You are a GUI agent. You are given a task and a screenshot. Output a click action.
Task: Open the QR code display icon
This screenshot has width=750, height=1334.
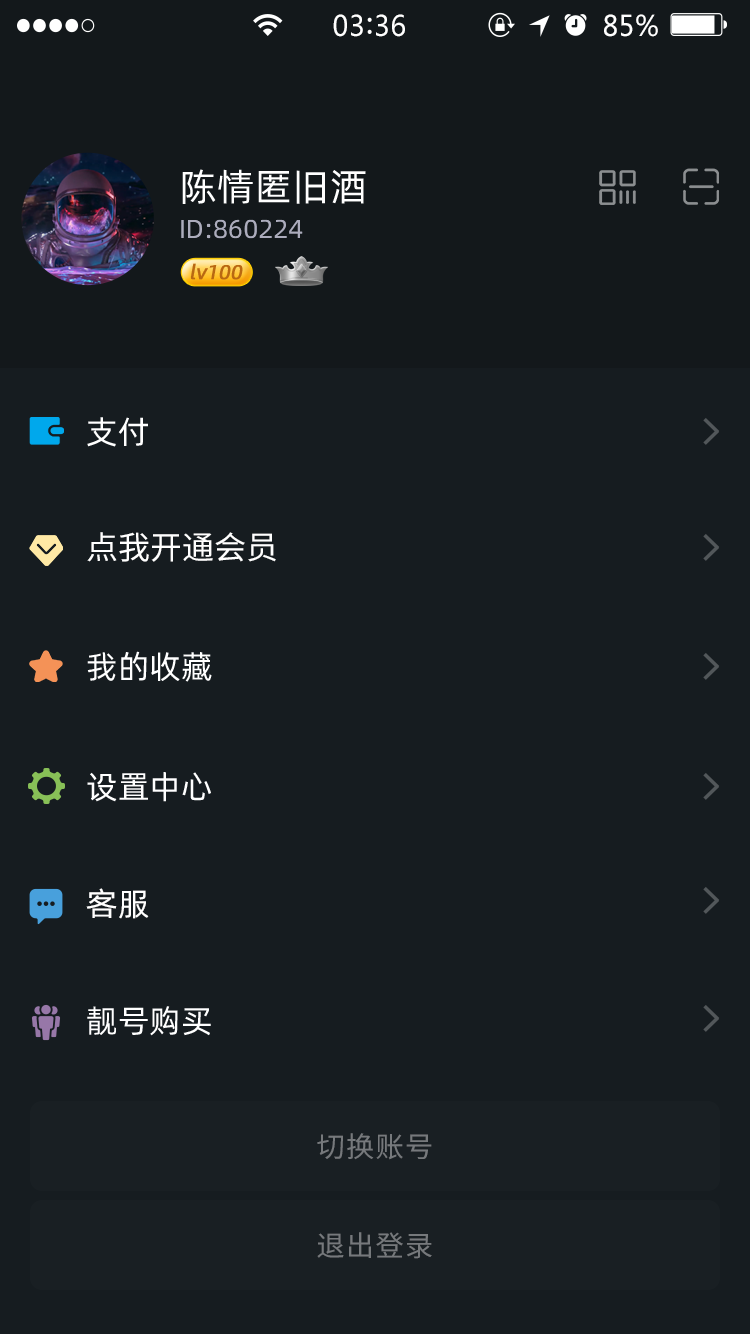point(617,187)
